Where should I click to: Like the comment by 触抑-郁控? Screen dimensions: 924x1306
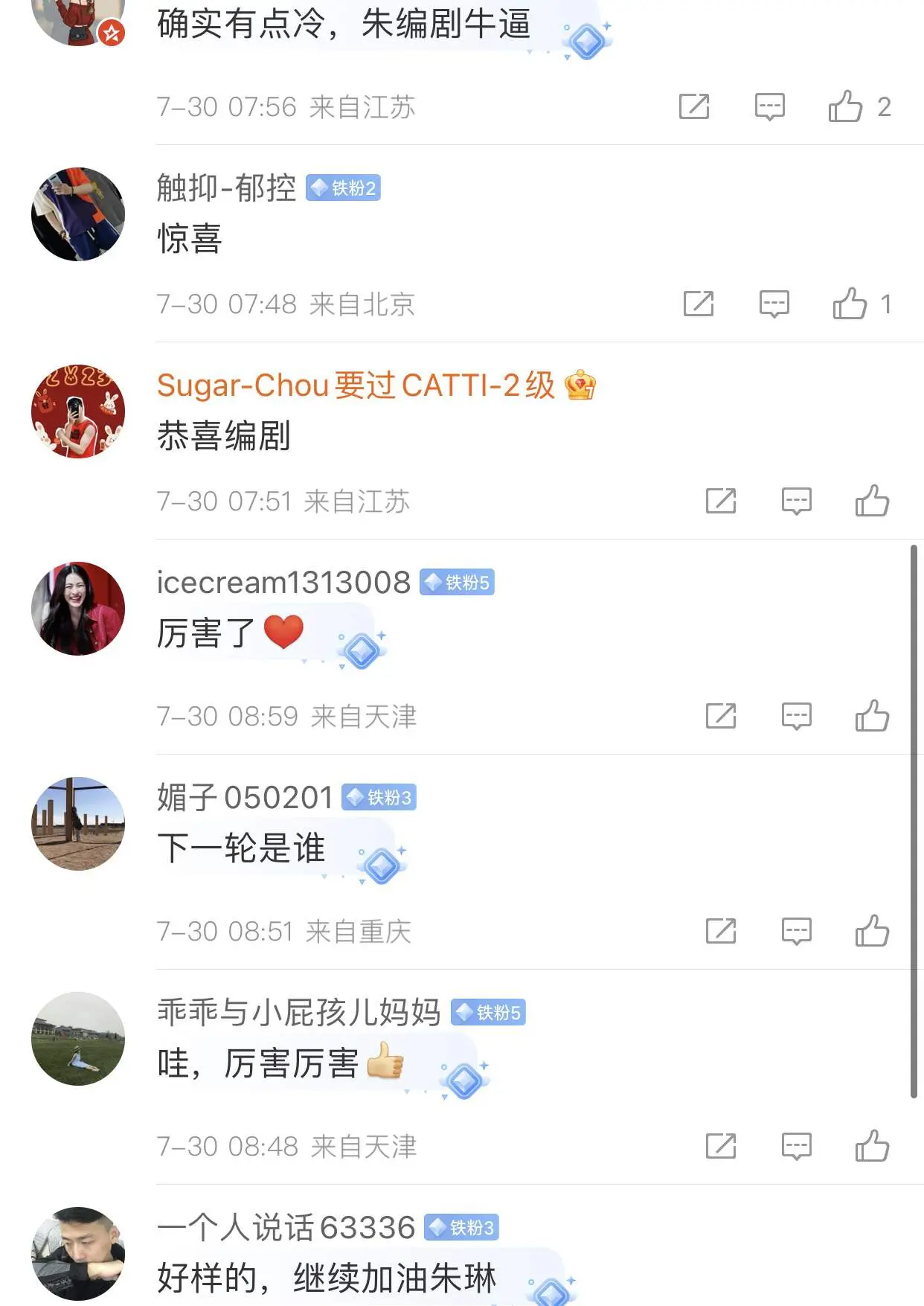point(850,304)
